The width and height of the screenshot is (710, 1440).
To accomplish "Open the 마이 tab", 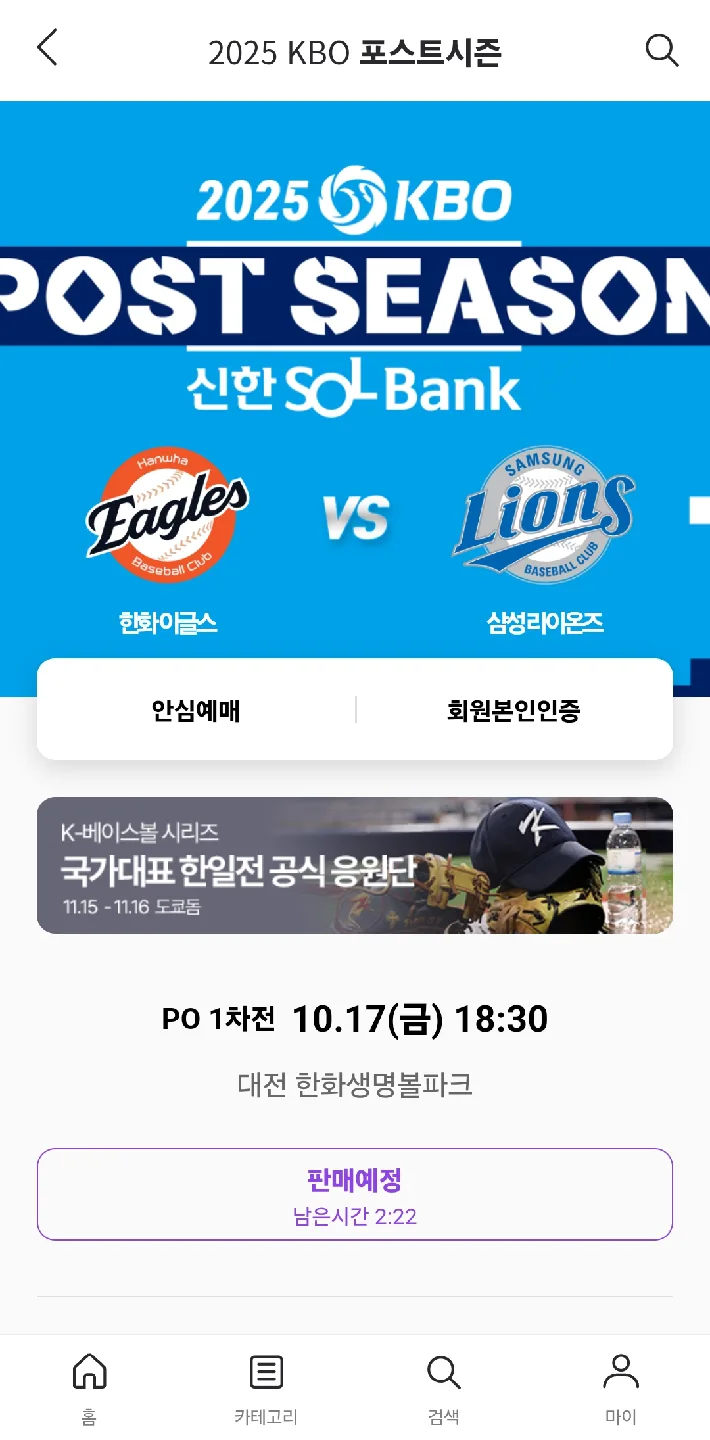I will click(620, 1387).
